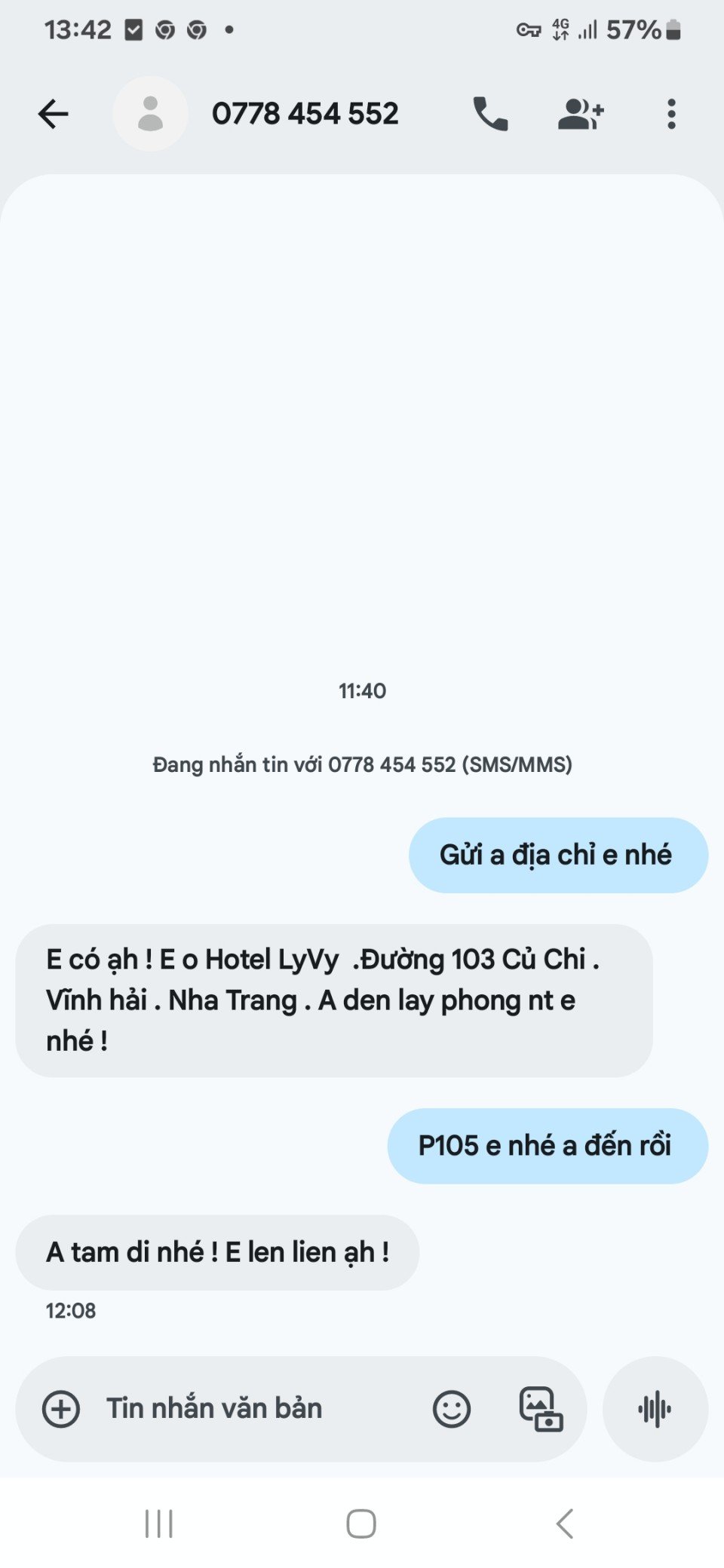Record a voice message
Viewport: 724px width, 1568px height.
point(655,1409)
